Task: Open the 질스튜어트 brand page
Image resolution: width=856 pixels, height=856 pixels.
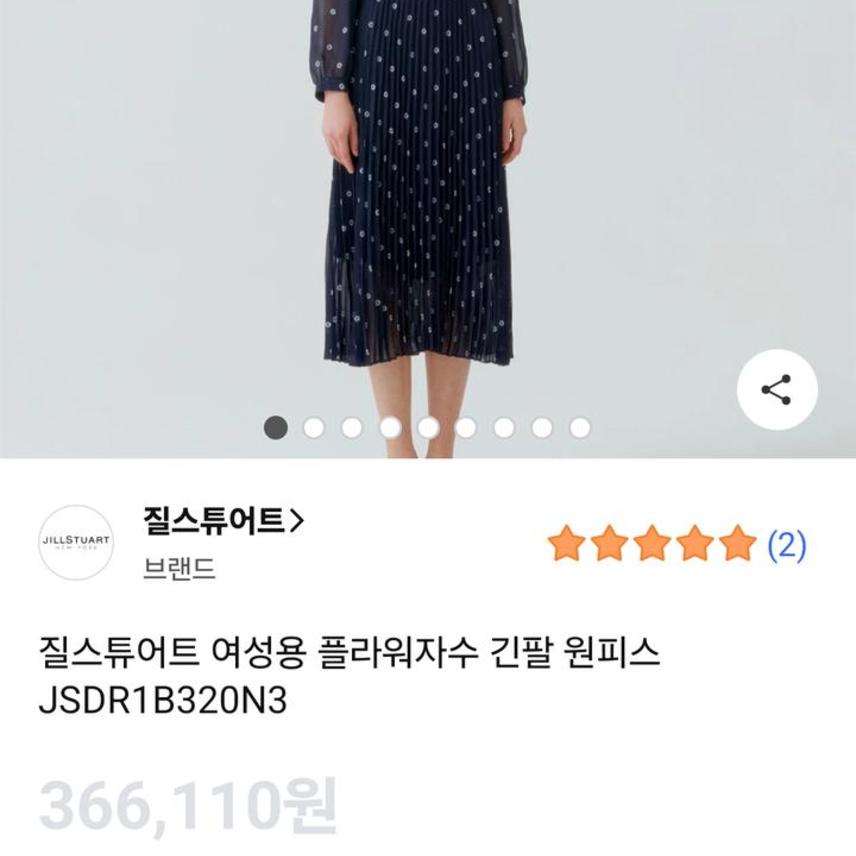Action: click(222, 521)
